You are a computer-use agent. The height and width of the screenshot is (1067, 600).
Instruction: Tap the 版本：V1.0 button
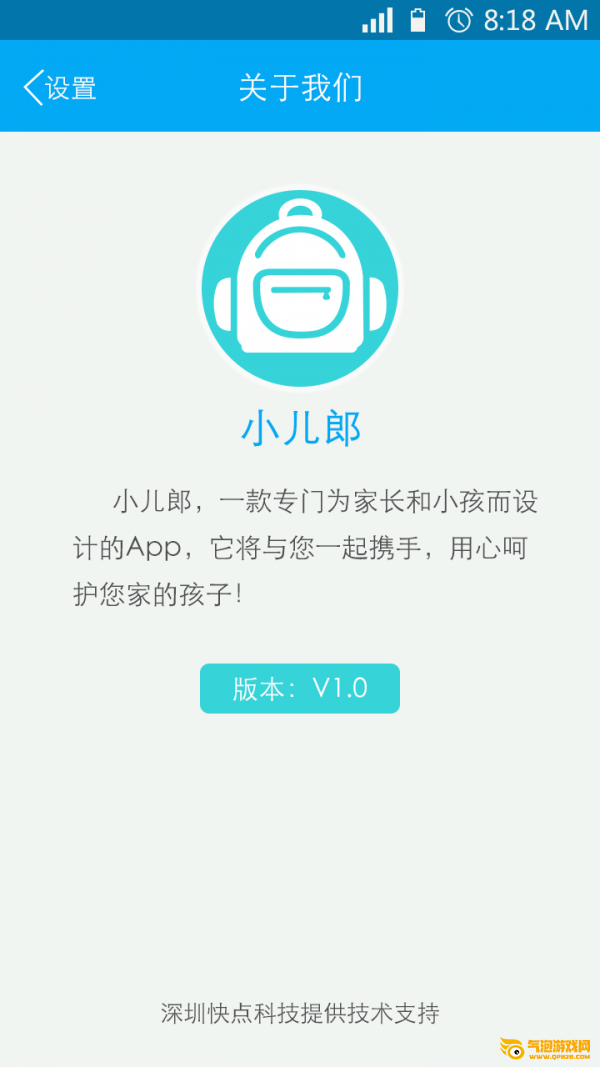299,689
